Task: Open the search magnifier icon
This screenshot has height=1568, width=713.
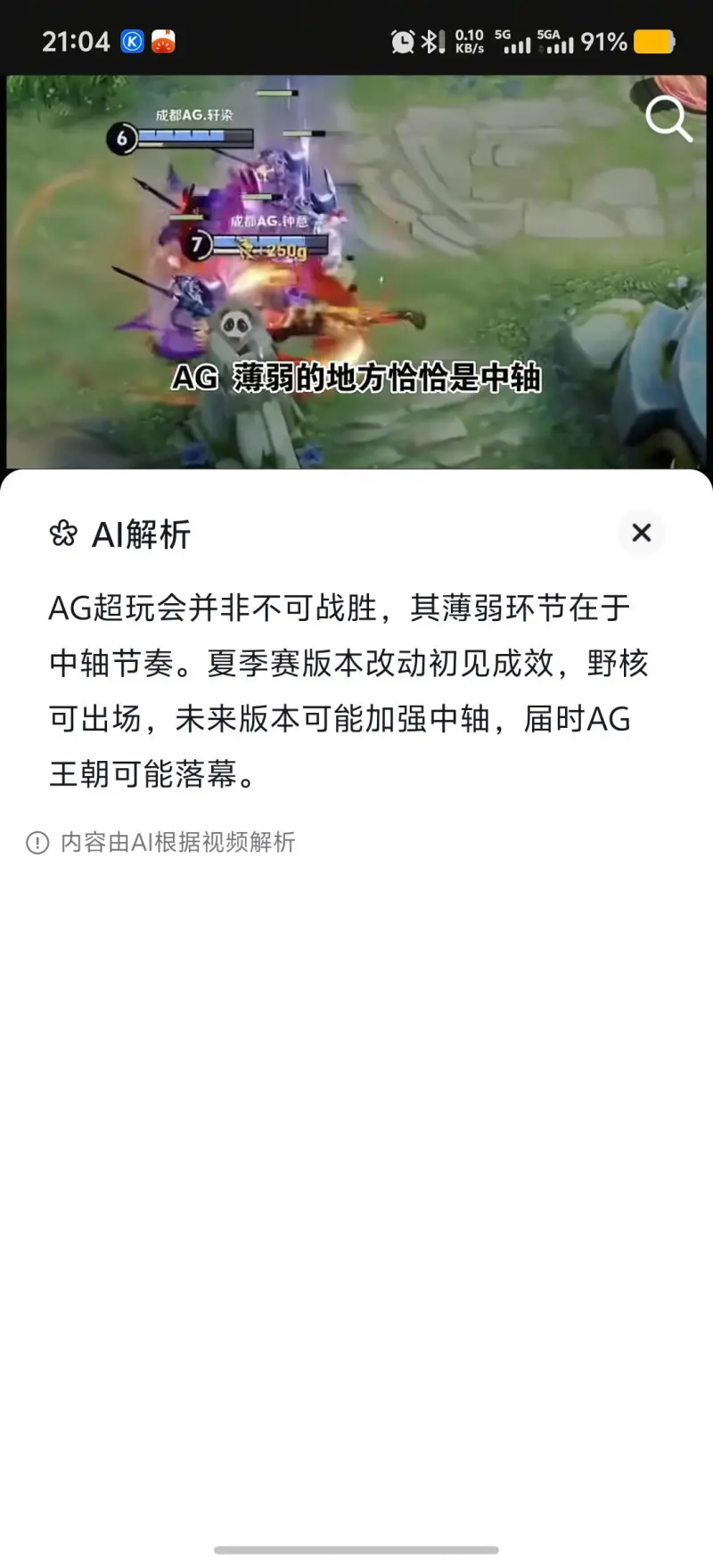Action: tap(668, 118)
